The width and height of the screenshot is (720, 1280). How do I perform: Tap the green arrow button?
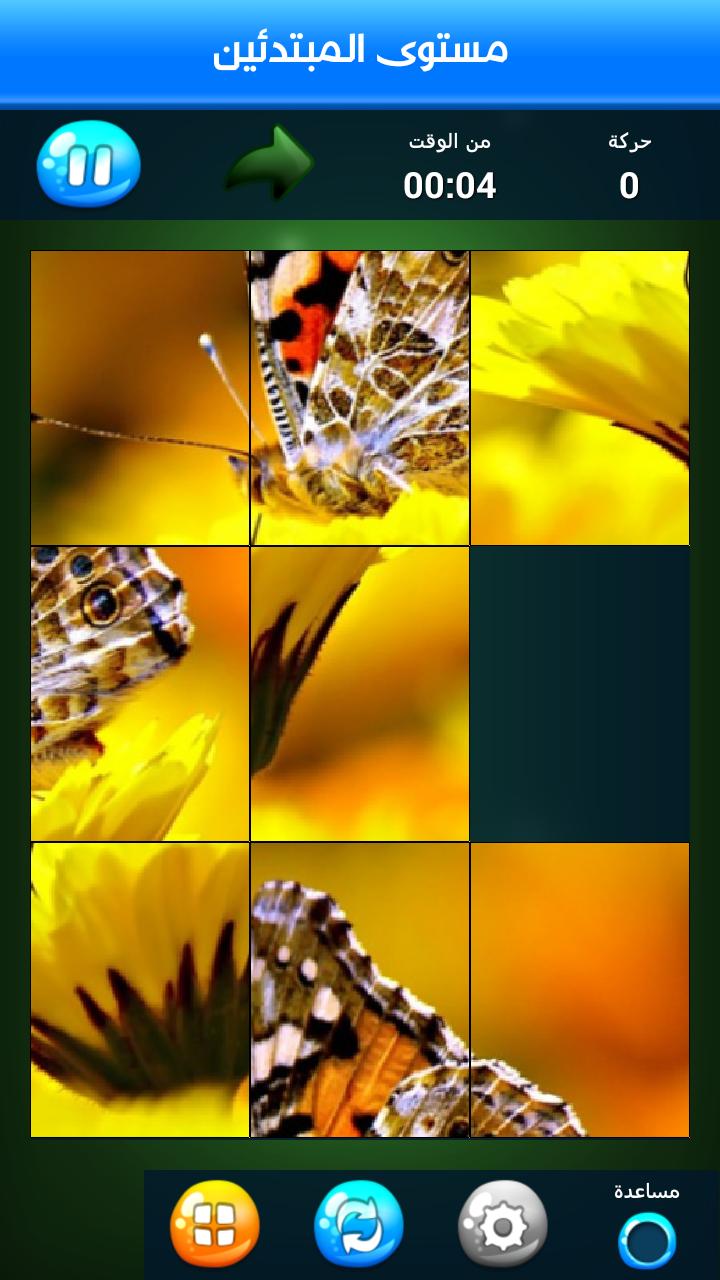pyautogui.click(x=269, y=163)
